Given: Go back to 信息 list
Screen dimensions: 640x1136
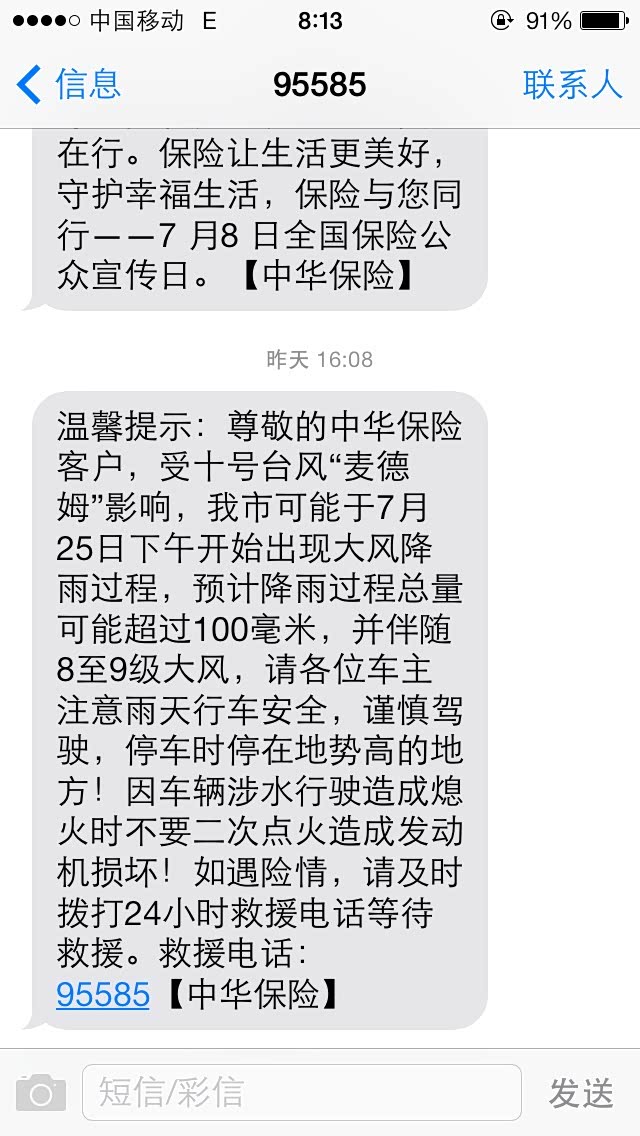Looking at the screenshot, I should pyautogui.click(x=68, y=84).
